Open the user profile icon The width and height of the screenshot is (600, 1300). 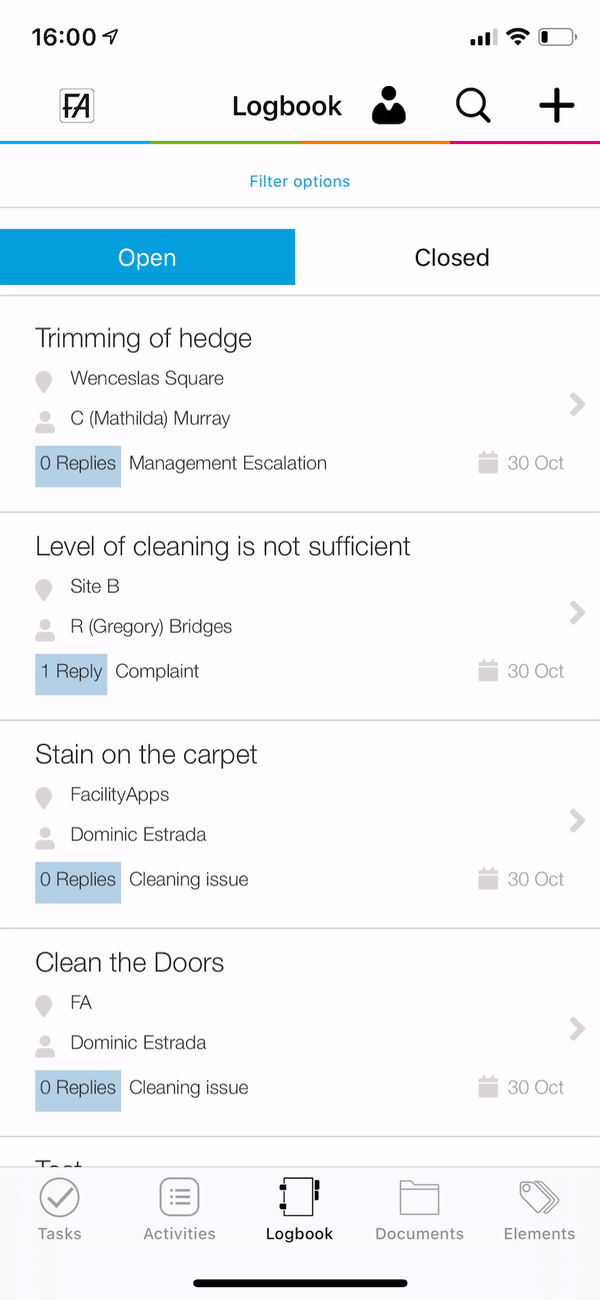click(x=389, y=105)
